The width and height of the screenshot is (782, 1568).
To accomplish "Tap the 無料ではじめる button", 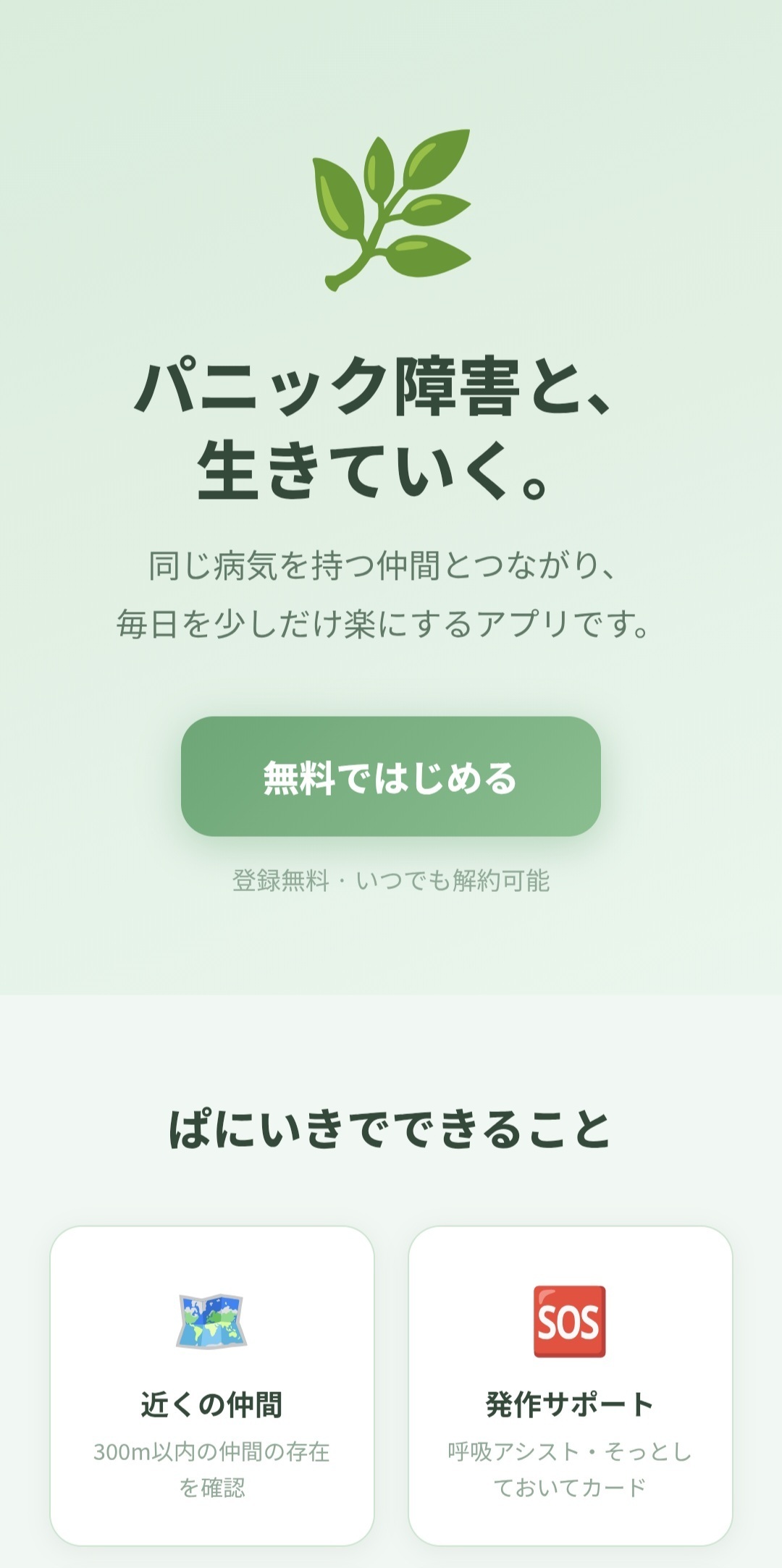I will [x=390, y=776].
